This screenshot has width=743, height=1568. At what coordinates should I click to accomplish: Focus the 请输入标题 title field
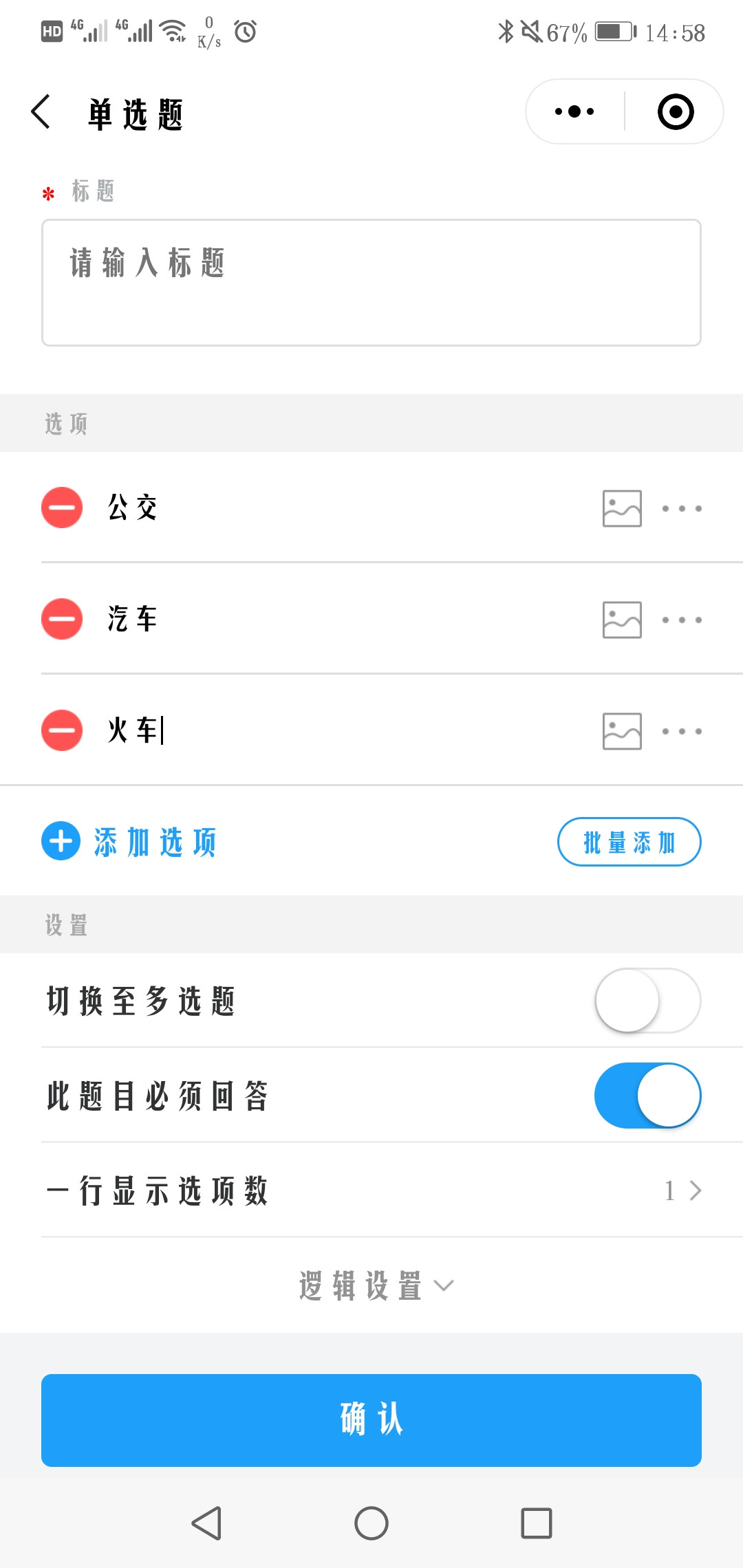[x=371, y=283]
